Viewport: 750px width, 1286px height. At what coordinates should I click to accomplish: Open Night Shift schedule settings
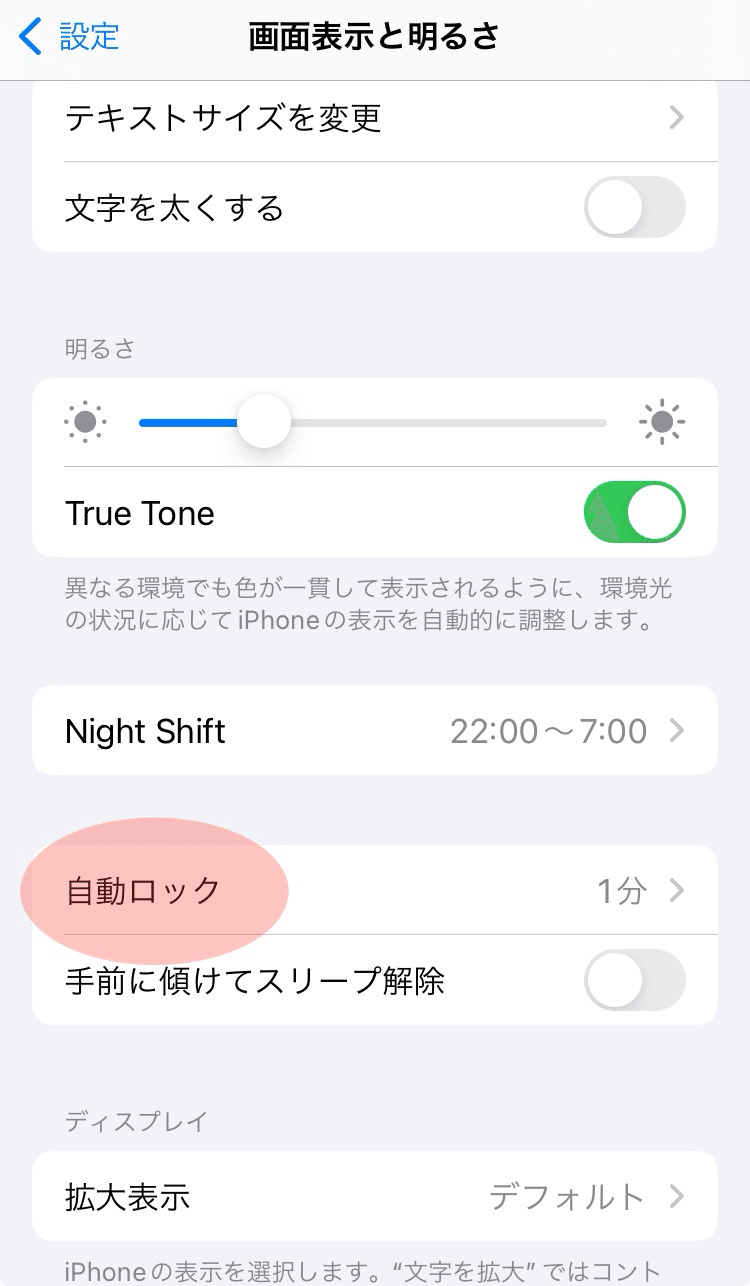click(x=375, y=731)
